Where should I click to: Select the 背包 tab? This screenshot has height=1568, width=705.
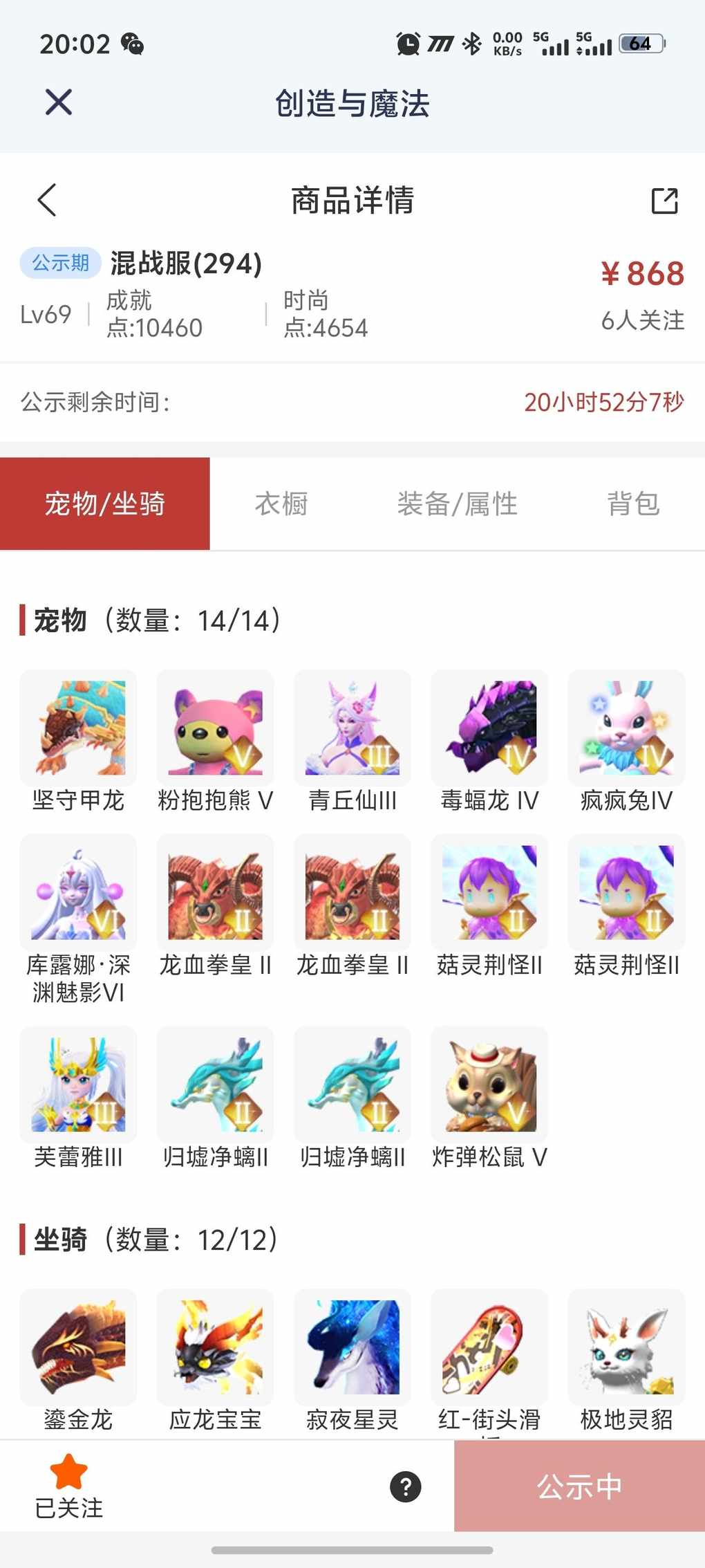coord(632,504)
